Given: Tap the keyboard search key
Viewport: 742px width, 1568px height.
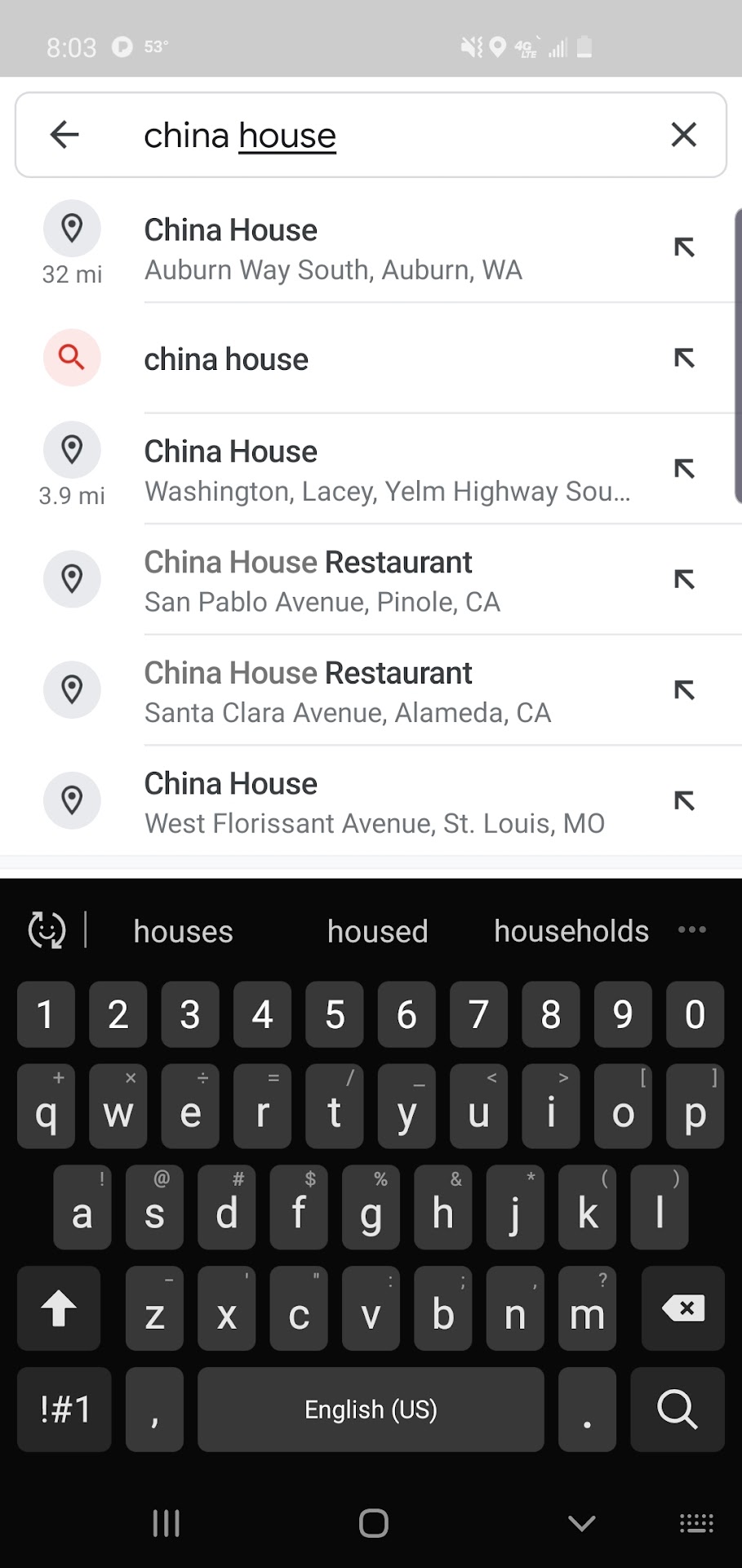Looking at the screenshot, I should tap(677, 1410).
